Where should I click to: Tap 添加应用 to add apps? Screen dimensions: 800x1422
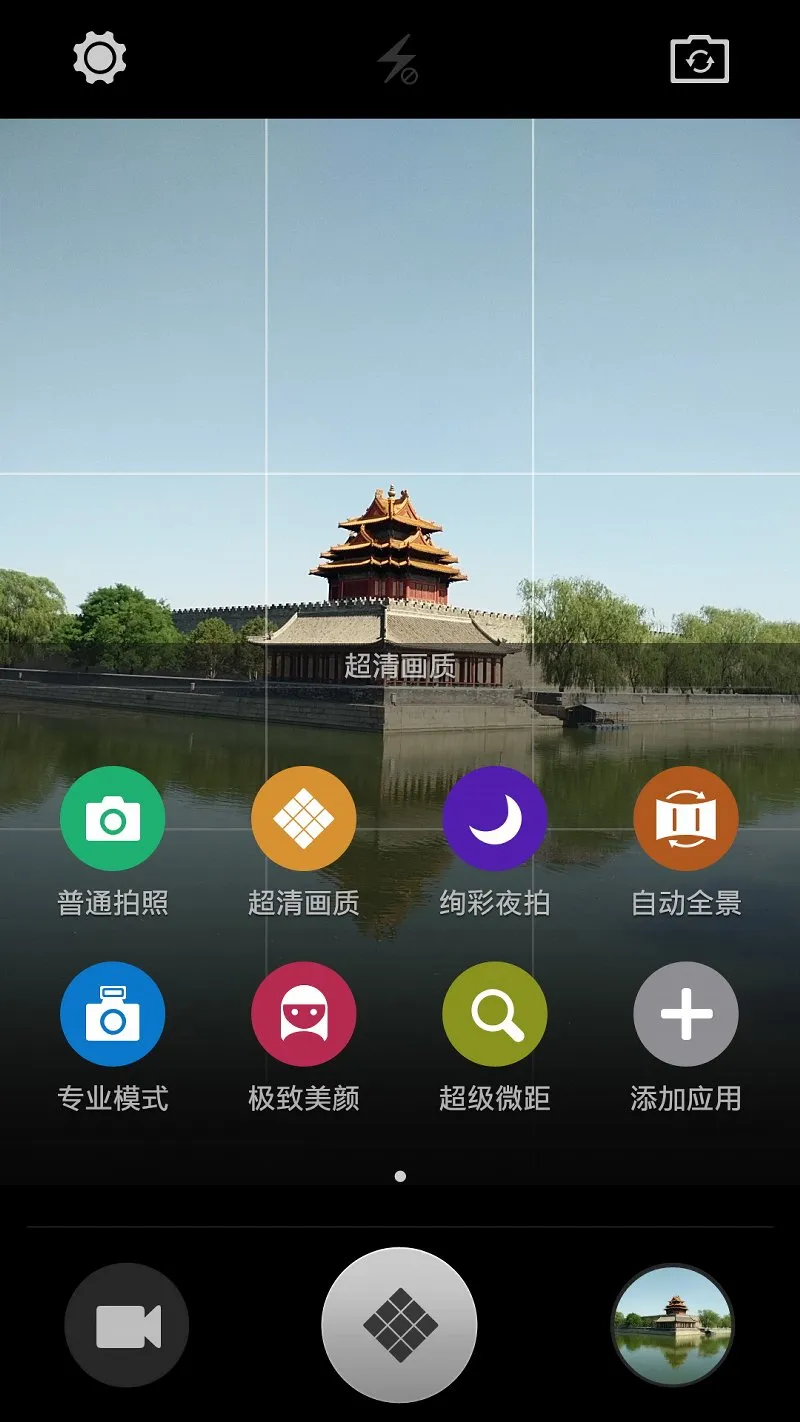pos(686,1014)
